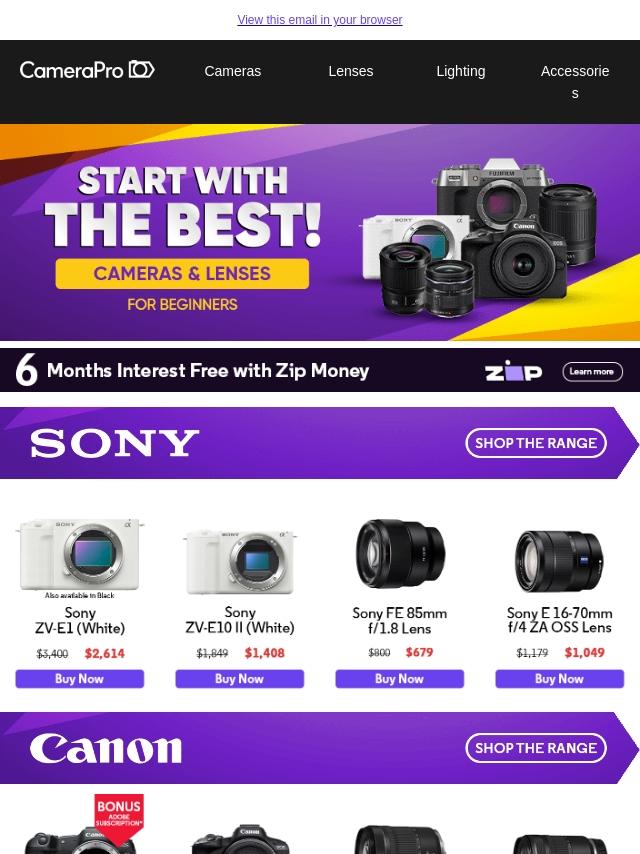The height and width of the screenshot is (854, 640).
Task: Open the Cameras menu item
Action: point(232,71)
